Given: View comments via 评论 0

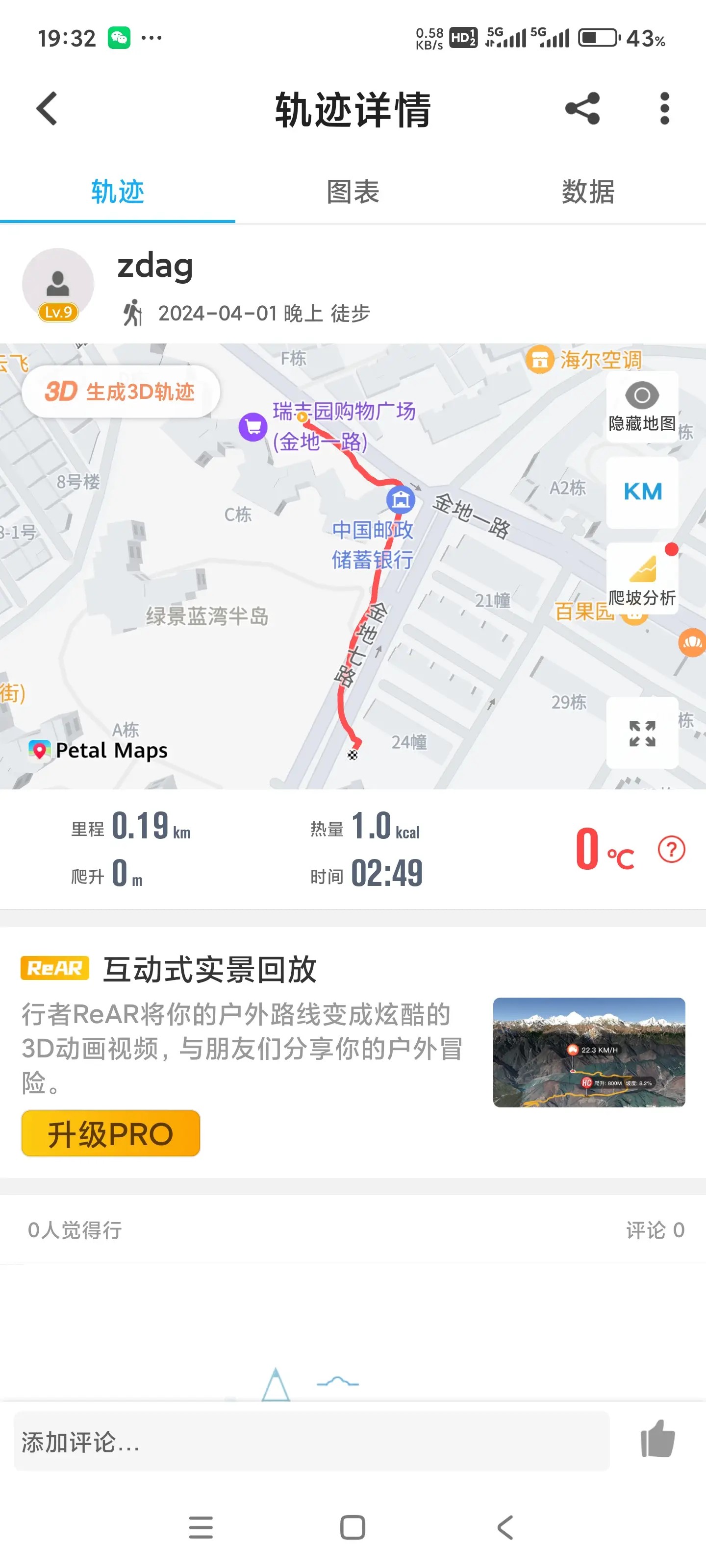Looking at the screenshot, I should pyautogui.click(x=655, y=1229).
